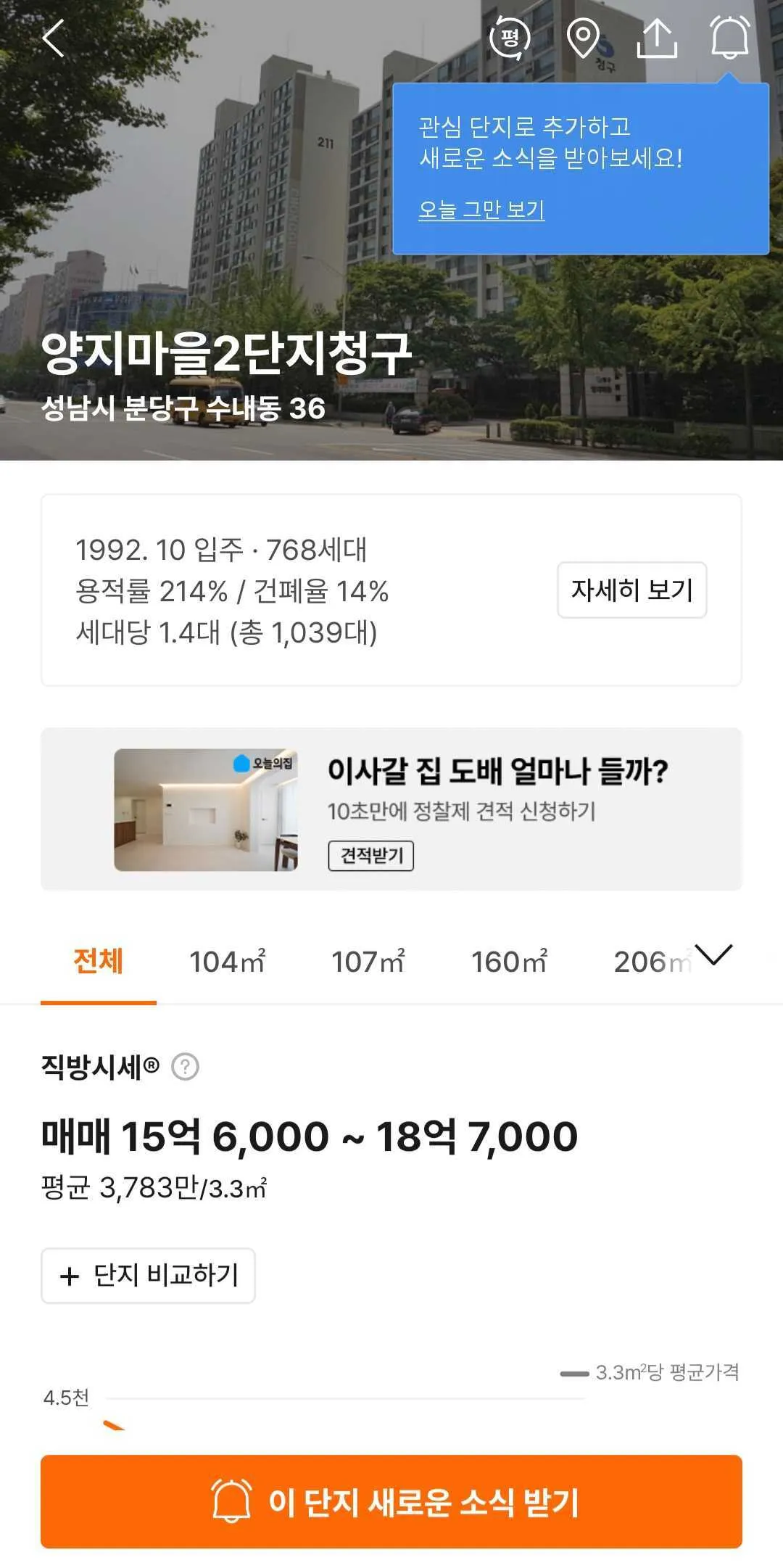Screen dimensions: 783x1568
Task: Switch to the 206㎡ tab
Action: pyautogui.click(x=649, y=962)
